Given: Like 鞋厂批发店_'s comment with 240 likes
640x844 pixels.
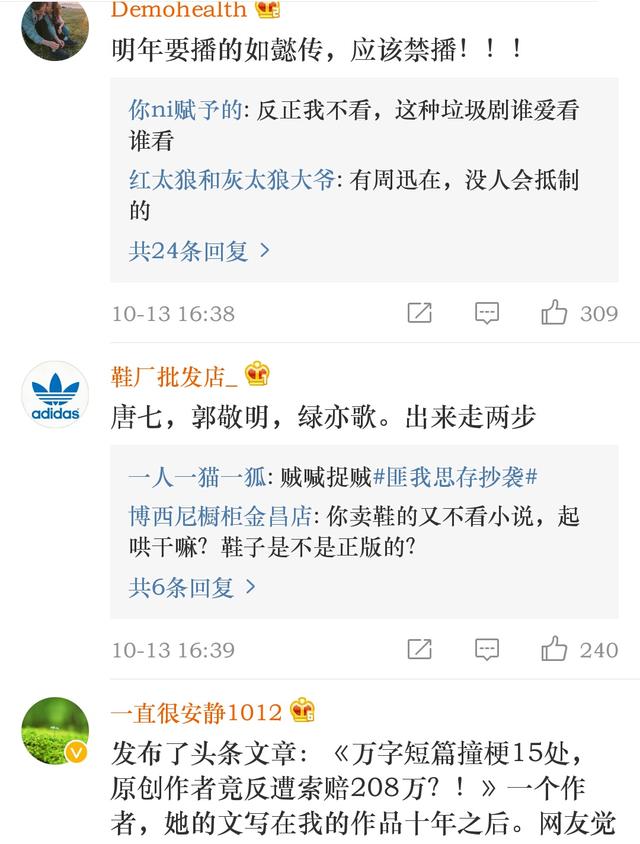Looking at the screenshot, I should point(554,649).
